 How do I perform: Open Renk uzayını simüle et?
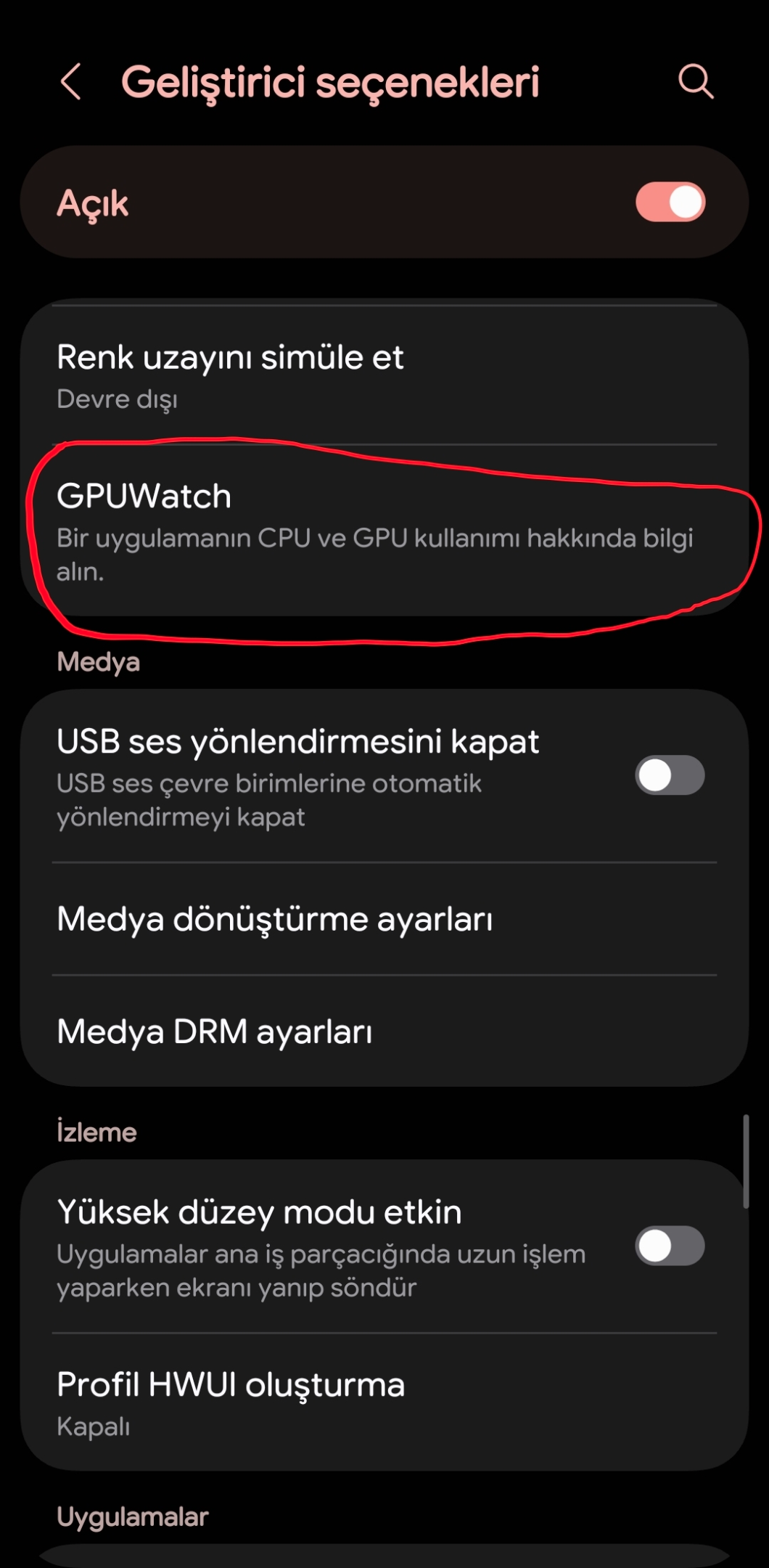point(384,375)
